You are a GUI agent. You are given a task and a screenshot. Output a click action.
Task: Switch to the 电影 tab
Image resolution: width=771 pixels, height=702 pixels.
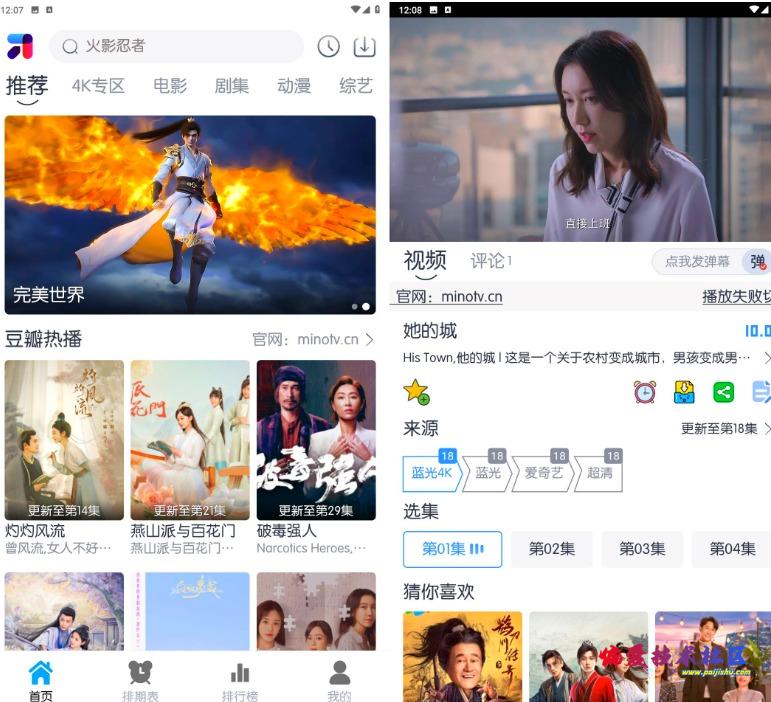pos(170,86)
